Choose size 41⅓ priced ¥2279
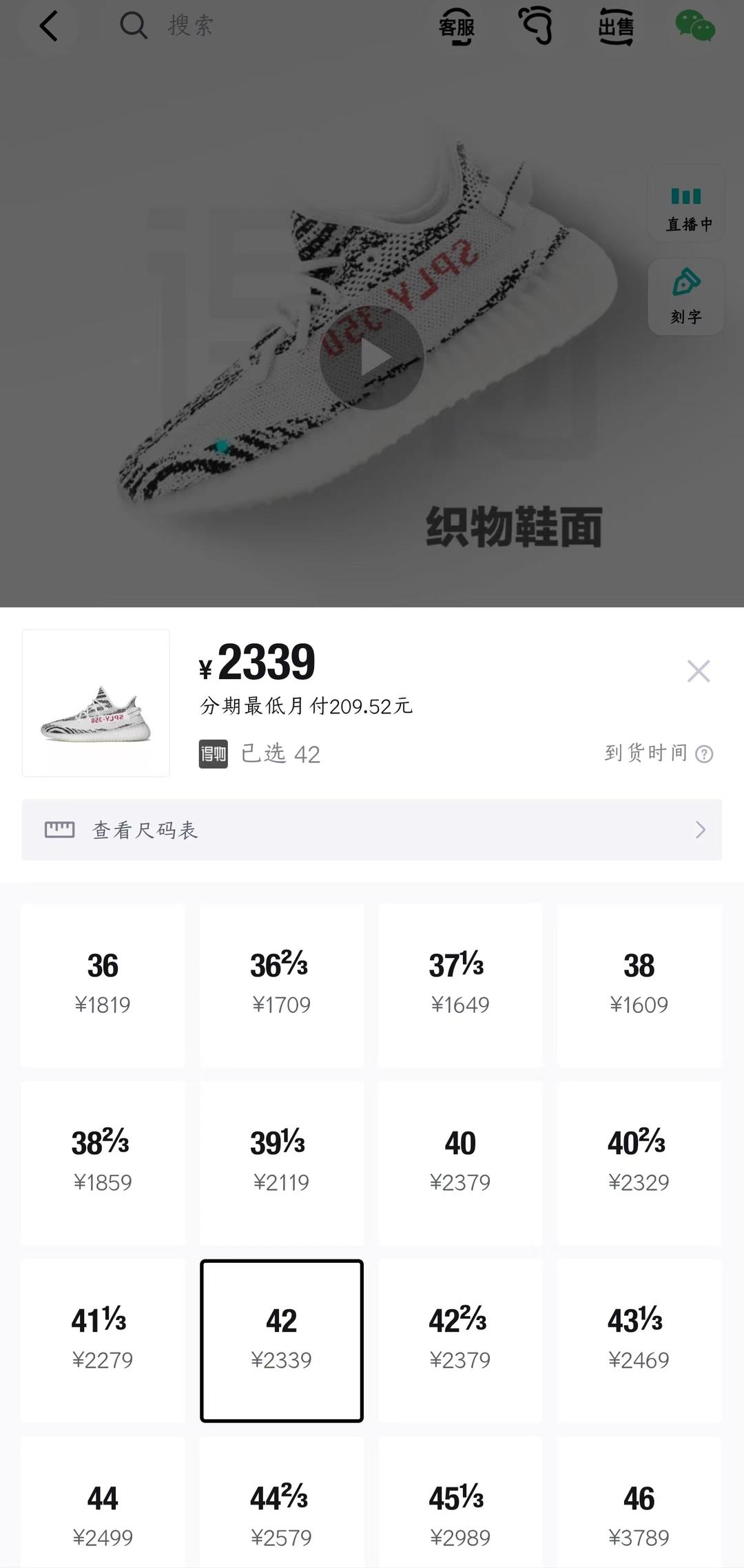The image size is (744, 1568). pos(103,1340)
